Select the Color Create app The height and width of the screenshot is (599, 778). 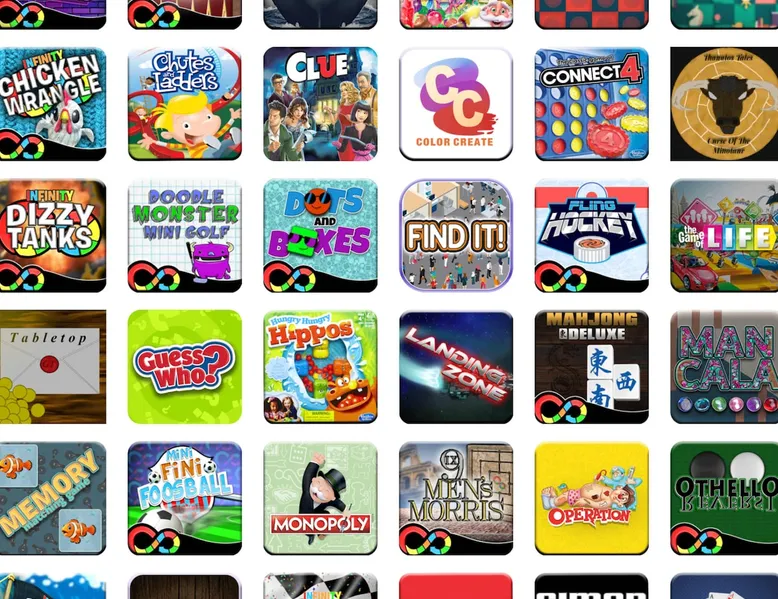(455, 103)
